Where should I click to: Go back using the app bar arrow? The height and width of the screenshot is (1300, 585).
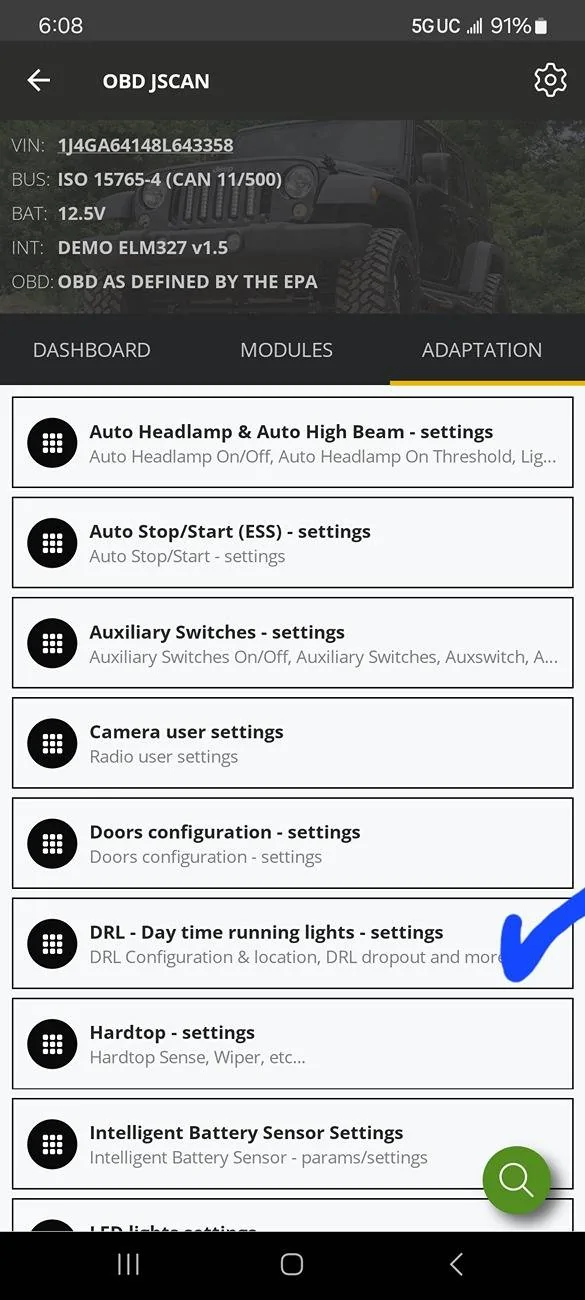coord(39,81)
